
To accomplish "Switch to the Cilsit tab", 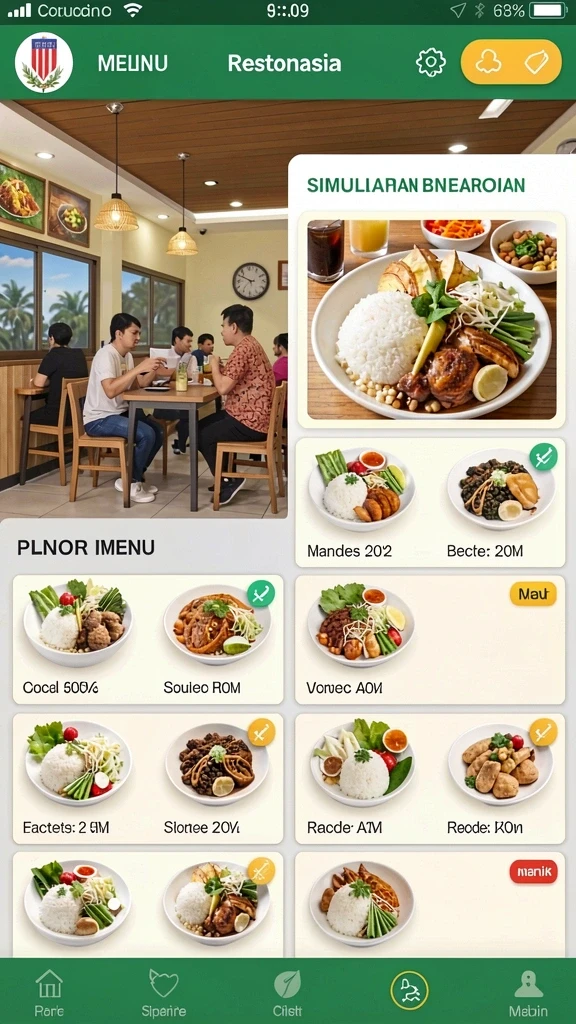I will [x=287, y=993].
